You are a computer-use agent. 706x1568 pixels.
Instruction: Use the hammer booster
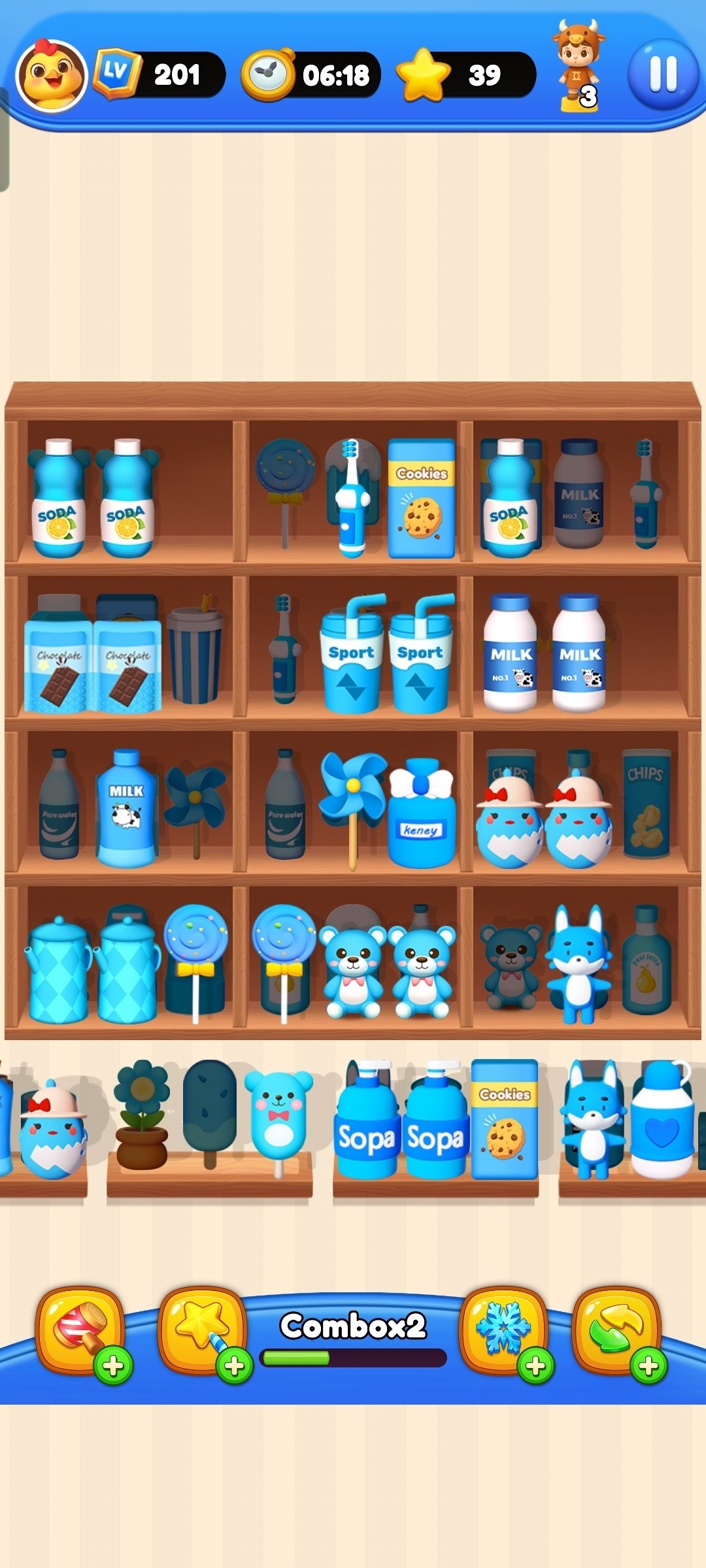click(x=80, y=1329)
